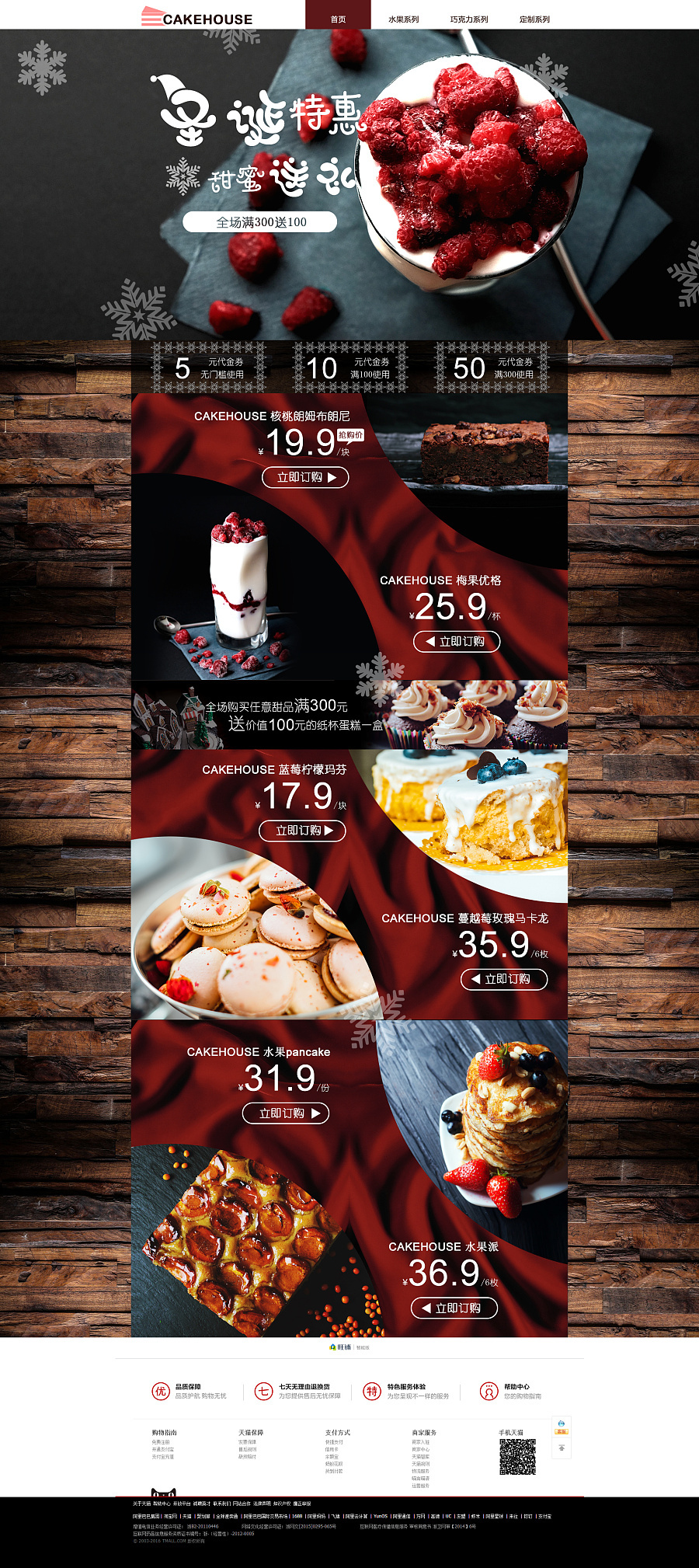The height and width of the screenshot is (1568, 699).
Task: Order the 水果派 via 立即订购
Action: tap(454, 1308)
